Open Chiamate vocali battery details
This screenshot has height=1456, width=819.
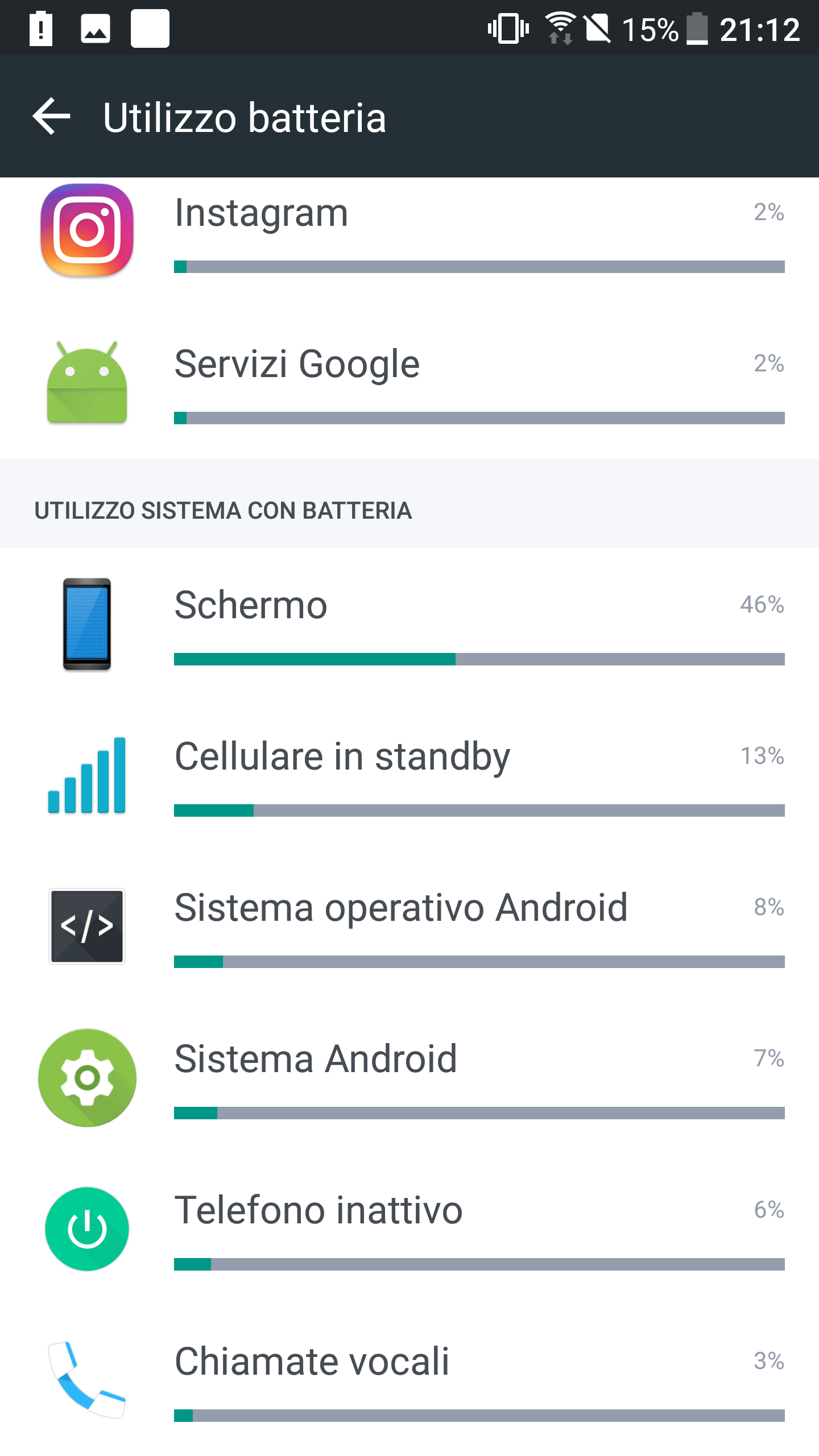(x=409, y=1380)
